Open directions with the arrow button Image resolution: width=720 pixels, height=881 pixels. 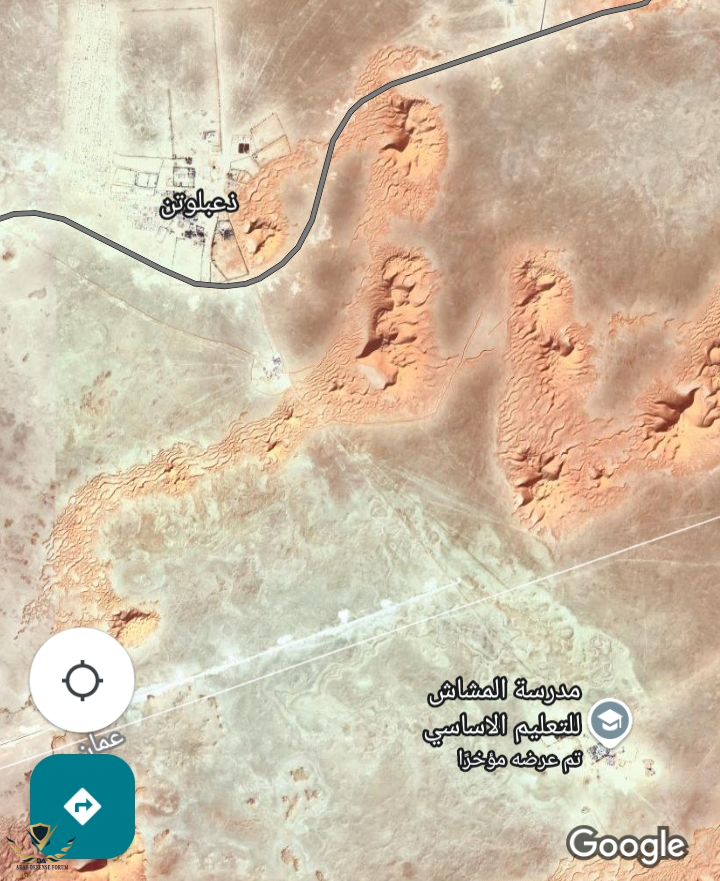(82, 805)
